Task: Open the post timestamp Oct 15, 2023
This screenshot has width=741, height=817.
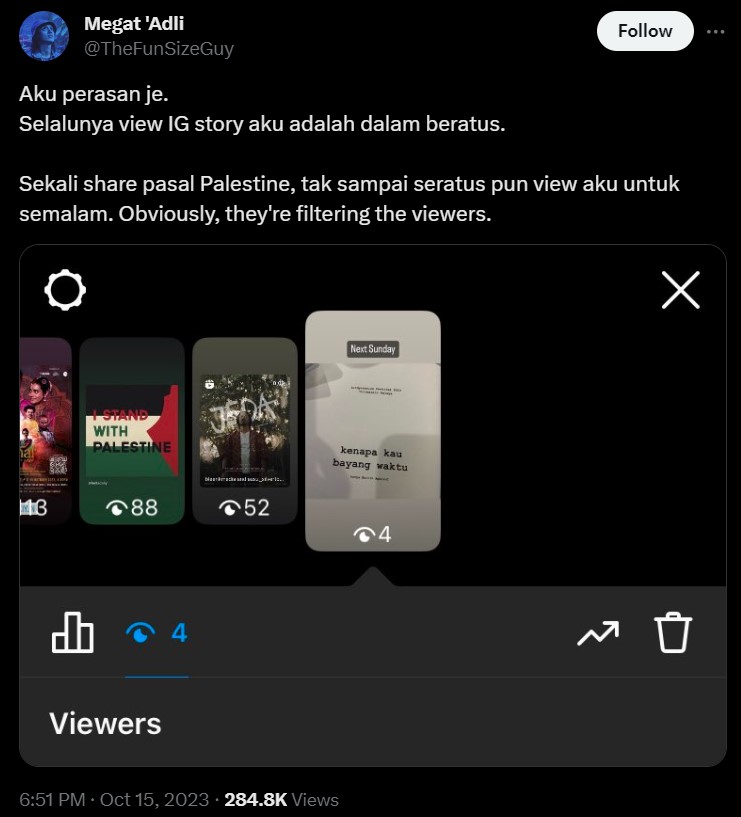Action: 114,799
